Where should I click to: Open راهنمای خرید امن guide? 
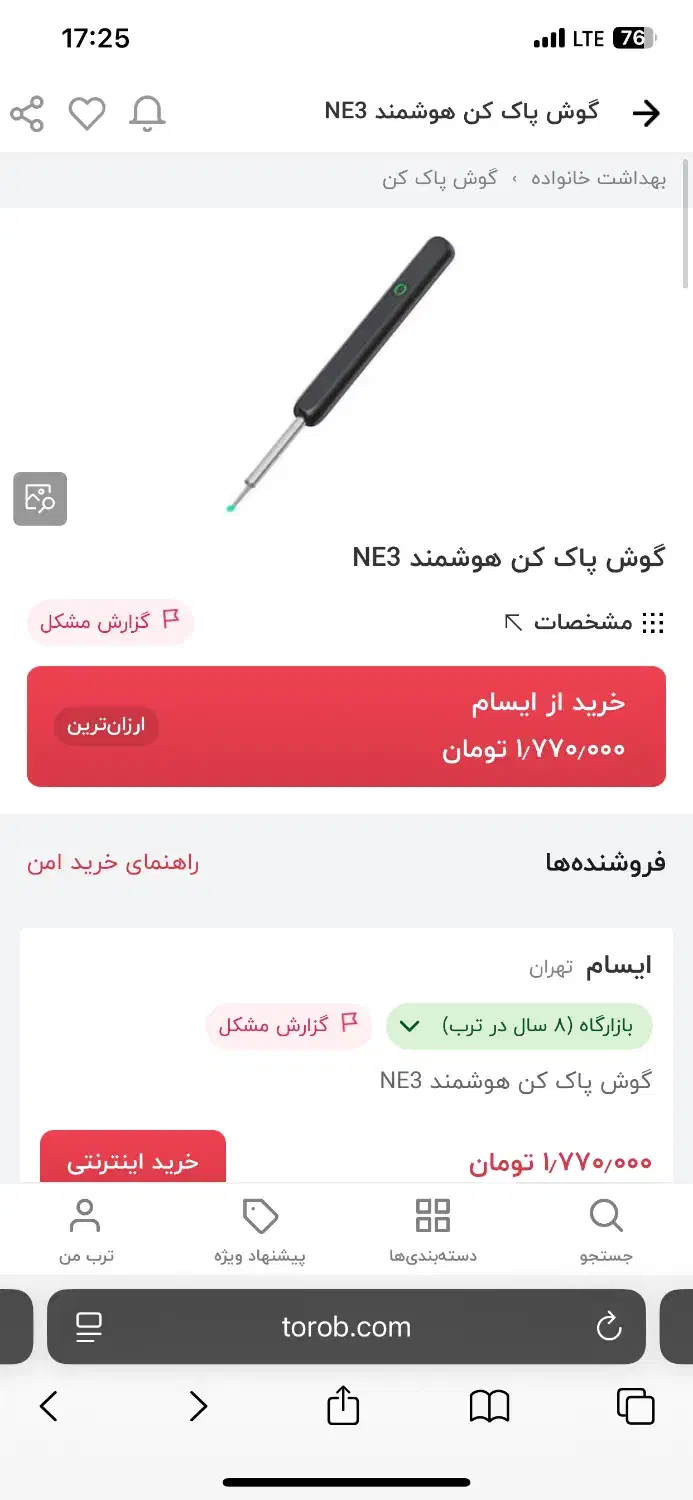pyautogui.click(x=113, y=863)
